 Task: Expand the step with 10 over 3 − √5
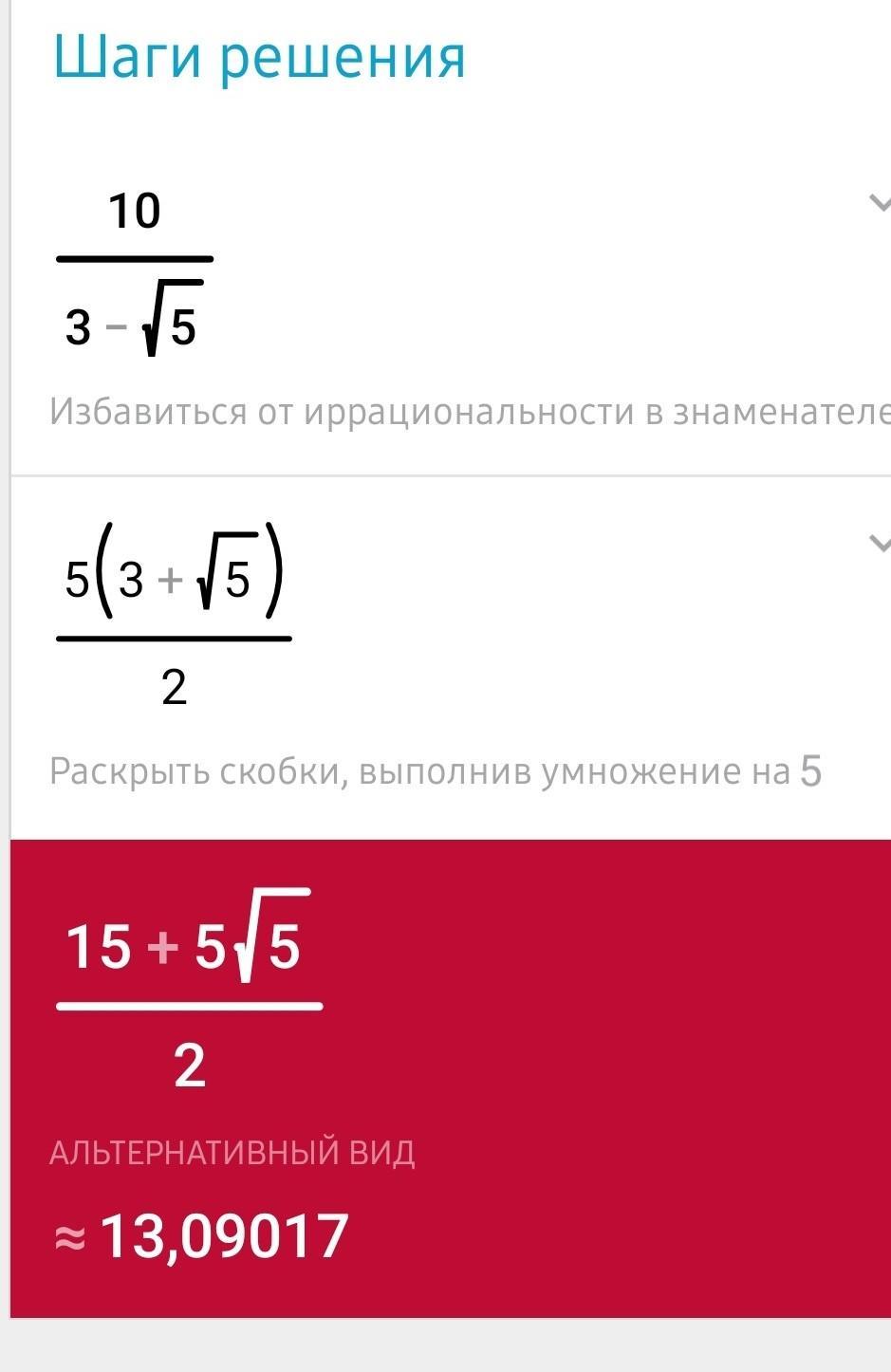tap(880, 202)
